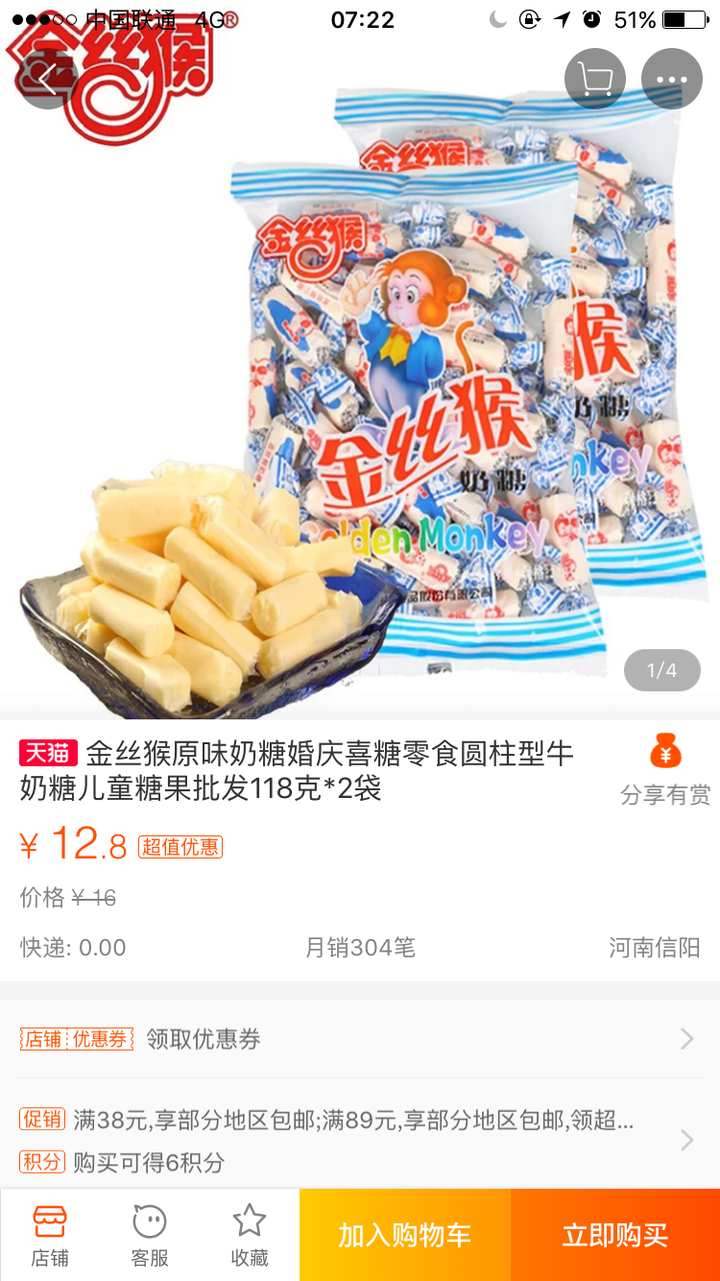Image resolution: width=720 pixels, height=1281 pixels.
Task: Tap the 加入购物车 add to cart button
Action: [403, 1233]
